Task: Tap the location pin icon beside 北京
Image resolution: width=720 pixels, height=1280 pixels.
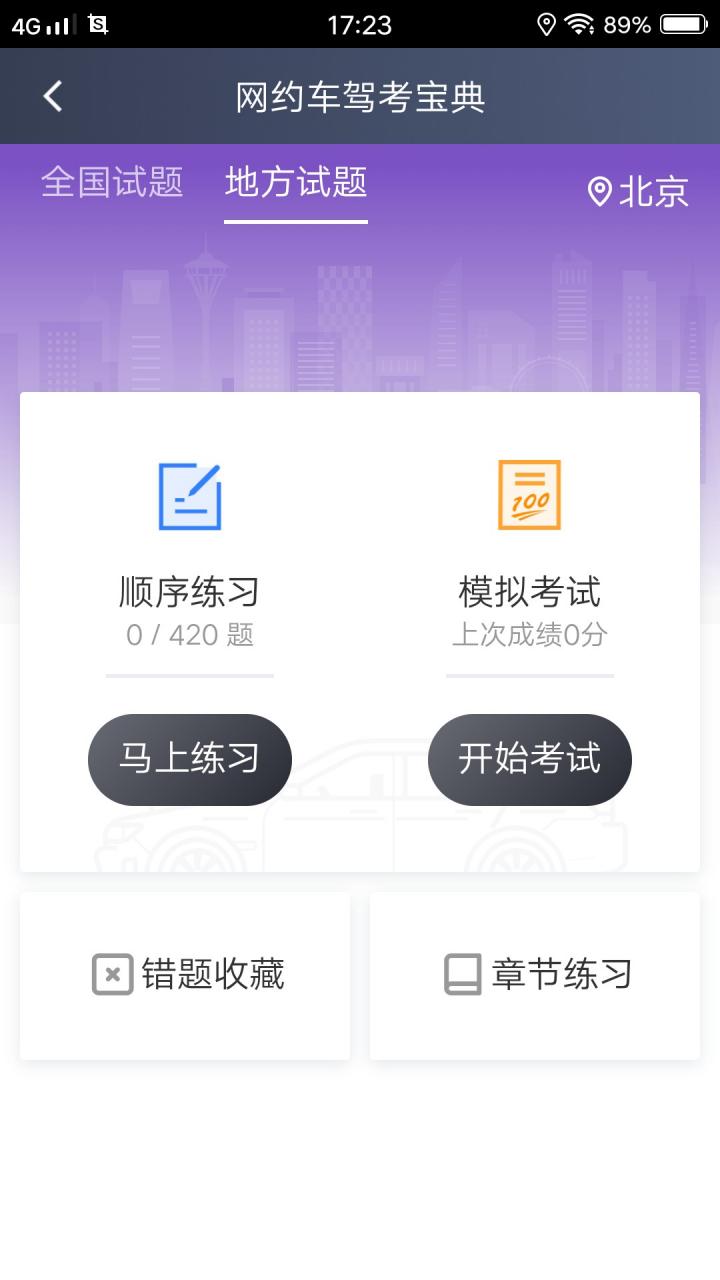Action: click(600, 192)
